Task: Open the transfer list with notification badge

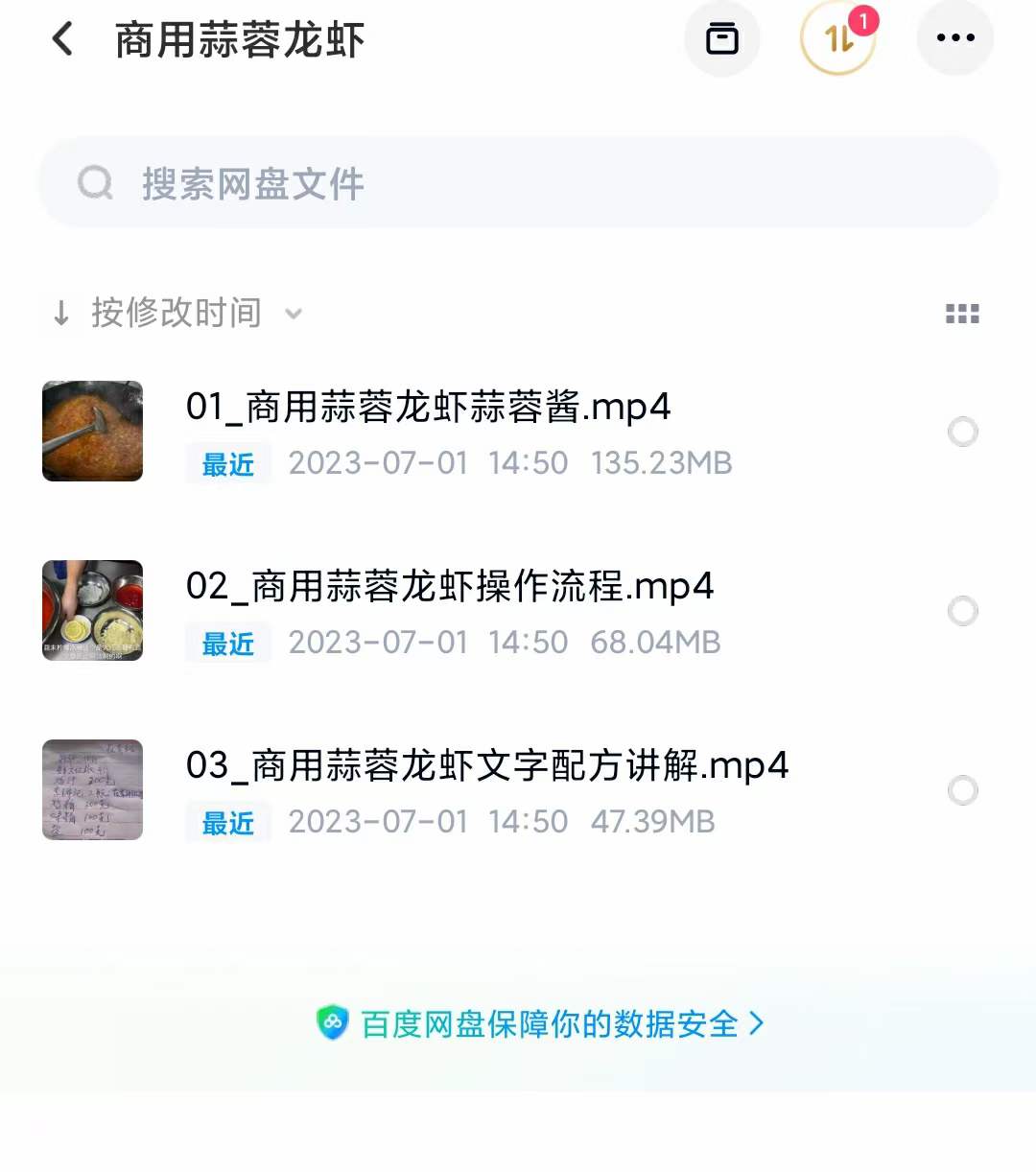Action: [837, 38]
